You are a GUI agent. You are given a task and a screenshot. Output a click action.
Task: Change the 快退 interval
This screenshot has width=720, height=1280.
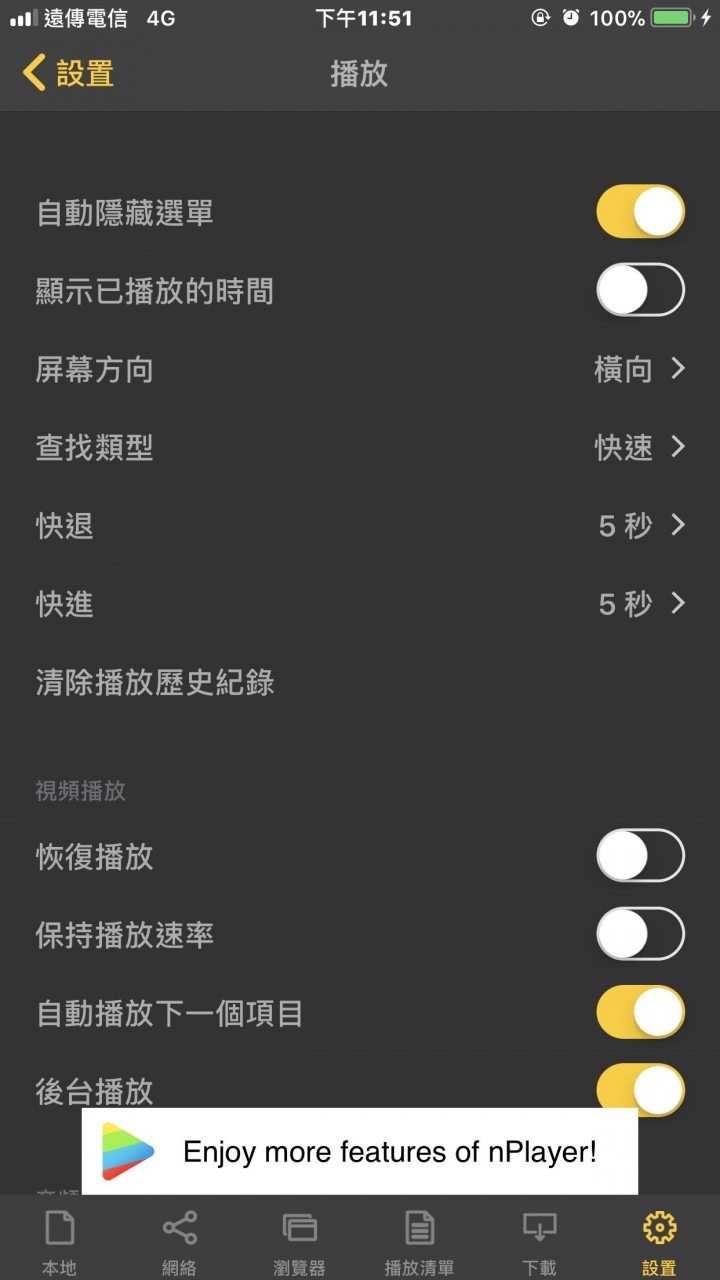pos(360,526)
